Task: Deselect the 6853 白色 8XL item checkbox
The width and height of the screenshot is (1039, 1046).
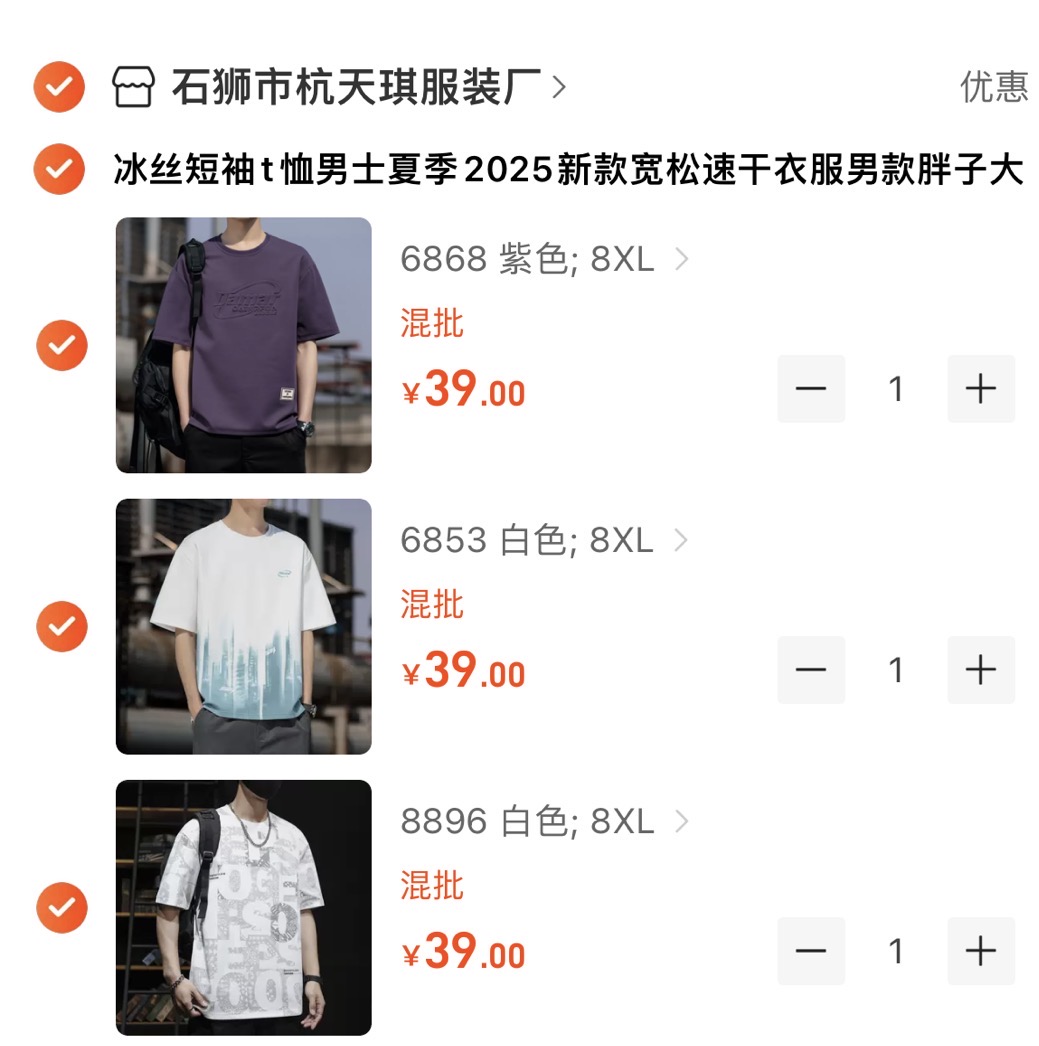Action: [x=62, y=627]
